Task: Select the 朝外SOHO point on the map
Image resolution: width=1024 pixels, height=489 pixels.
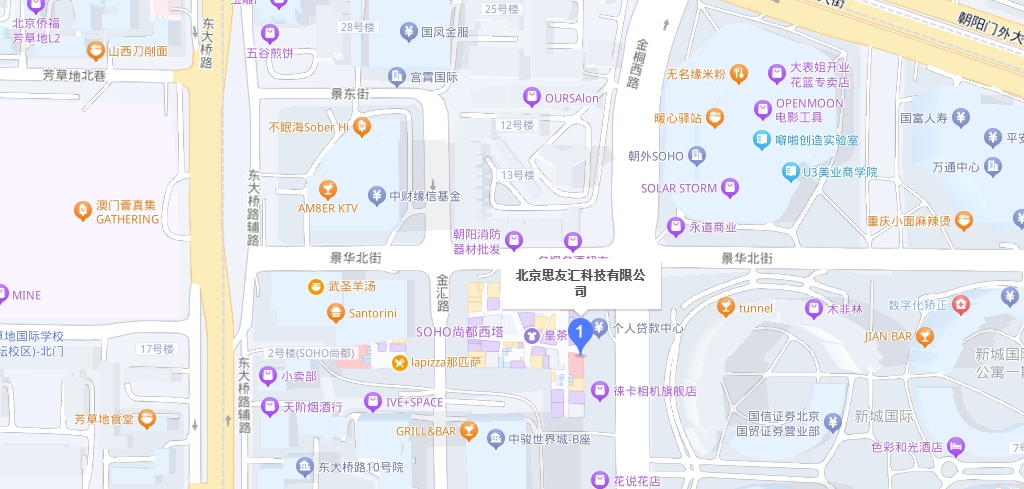Action: [x=697, y=156]
